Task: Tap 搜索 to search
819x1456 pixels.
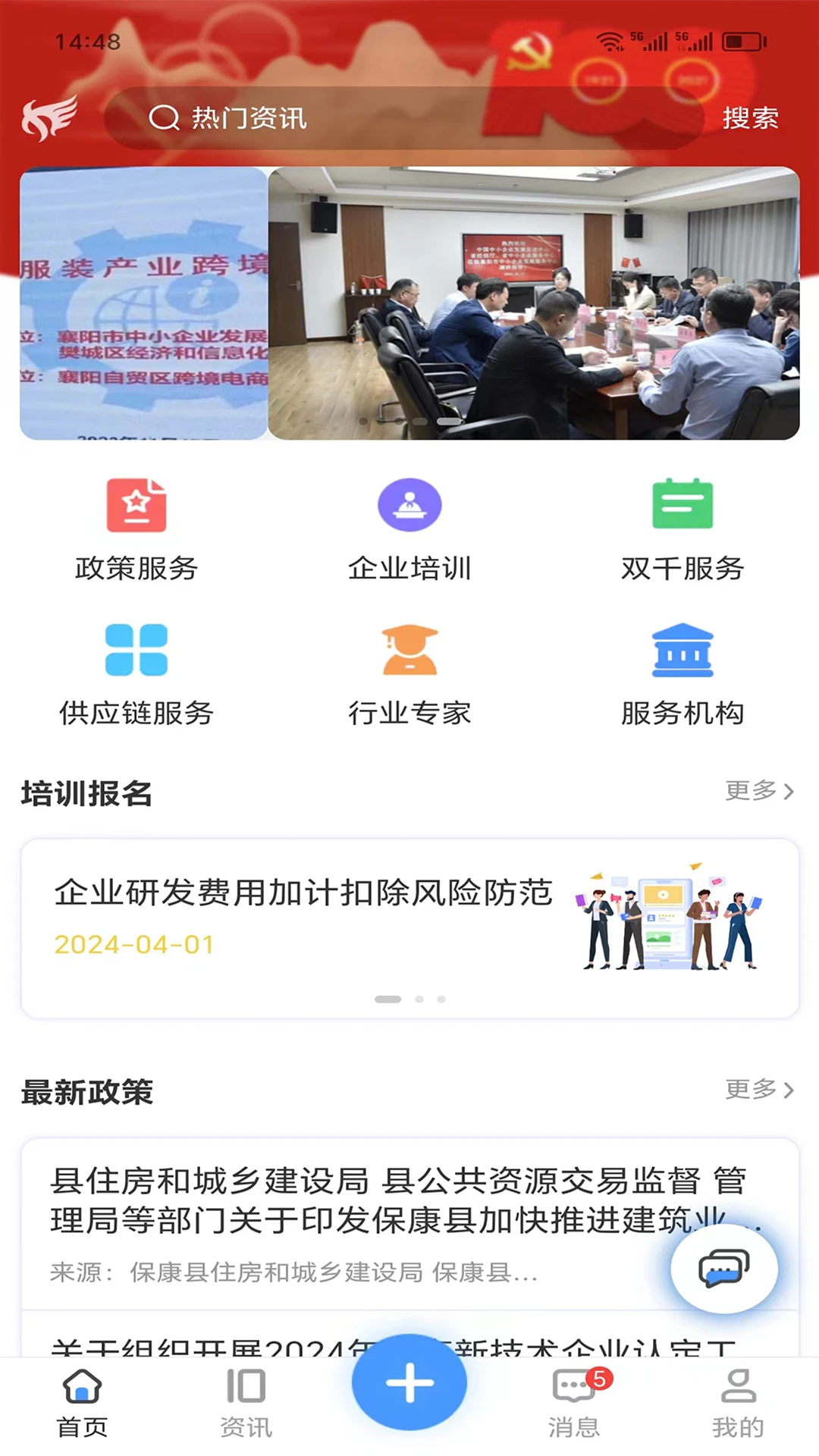Action: [751, 118]
